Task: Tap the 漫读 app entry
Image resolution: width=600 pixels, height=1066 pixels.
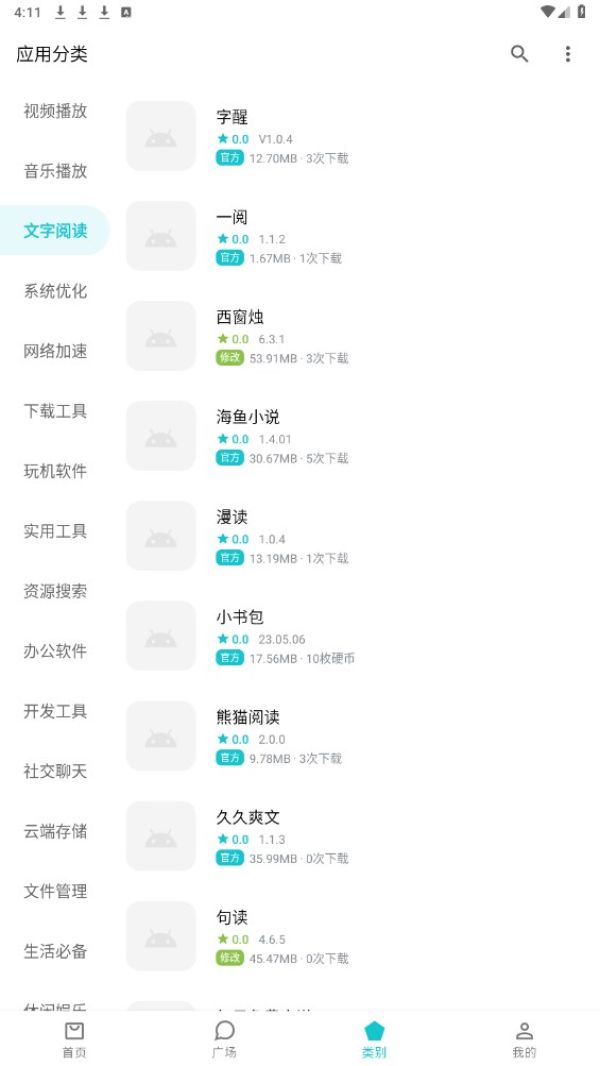Action: [300, 537]
